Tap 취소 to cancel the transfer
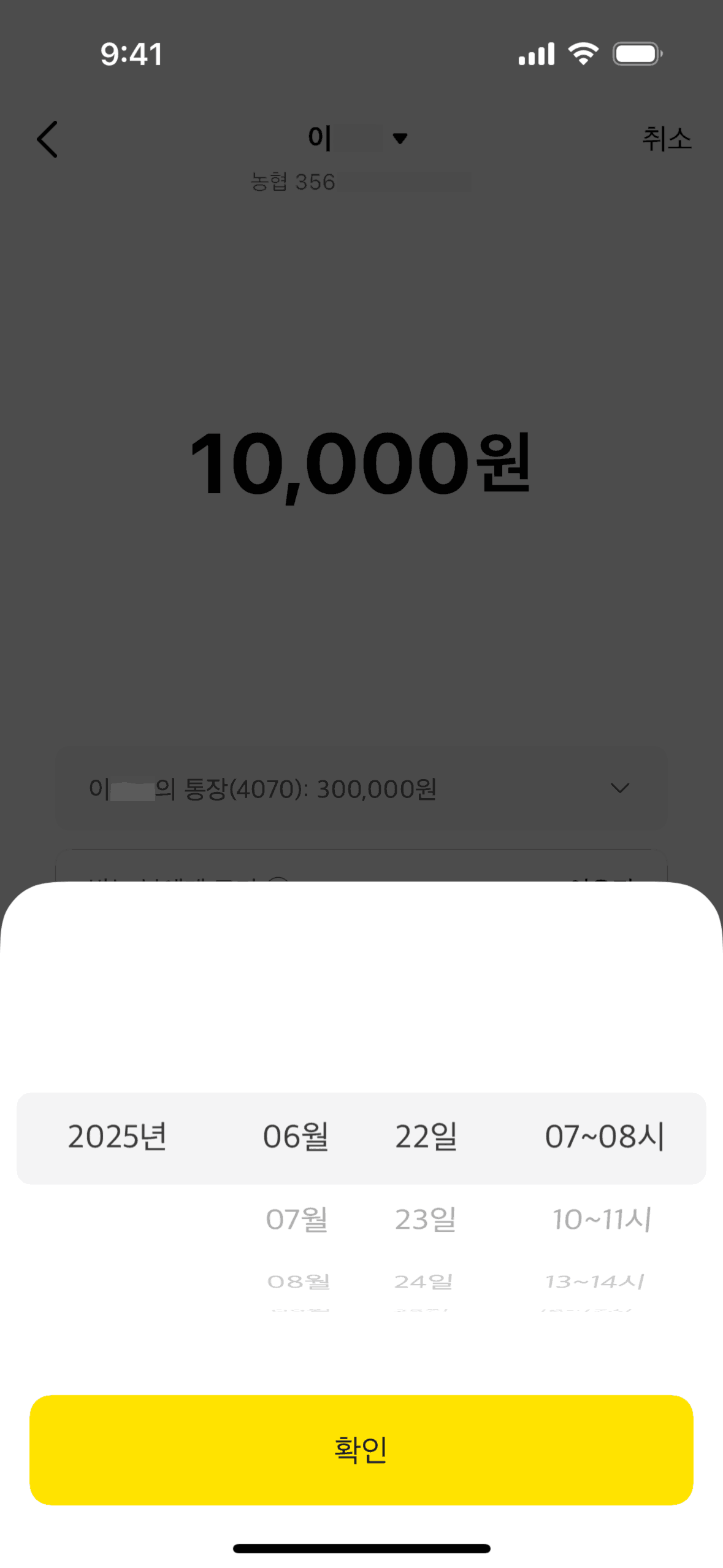Screen dimensions: 723x1568 (667, 139)
